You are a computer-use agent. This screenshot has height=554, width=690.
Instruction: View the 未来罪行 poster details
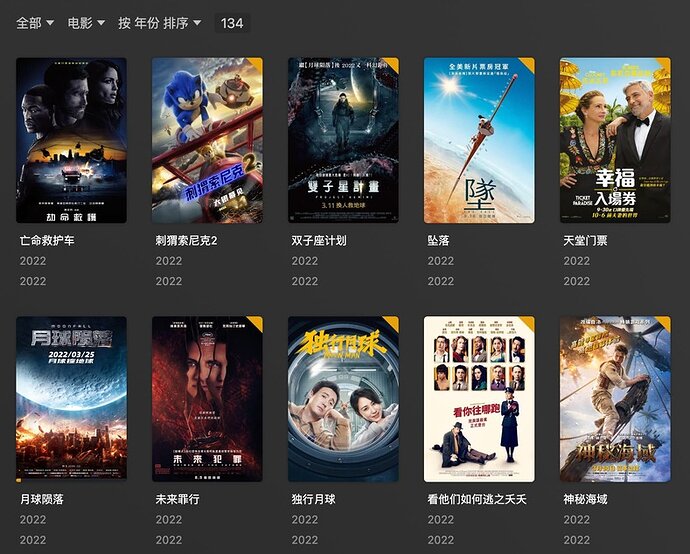[207, 399]
